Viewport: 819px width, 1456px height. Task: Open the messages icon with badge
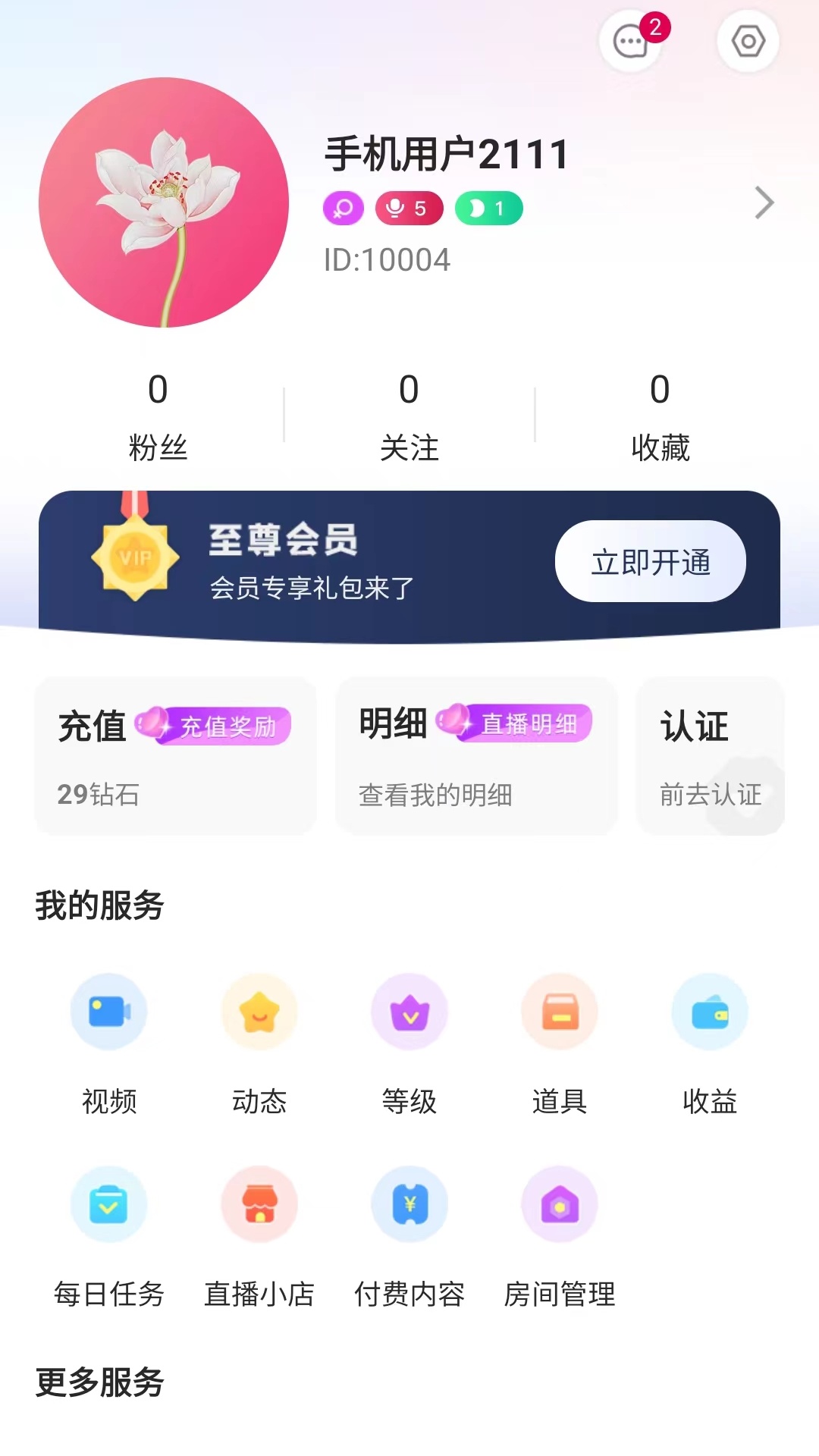tap(631, 42)
